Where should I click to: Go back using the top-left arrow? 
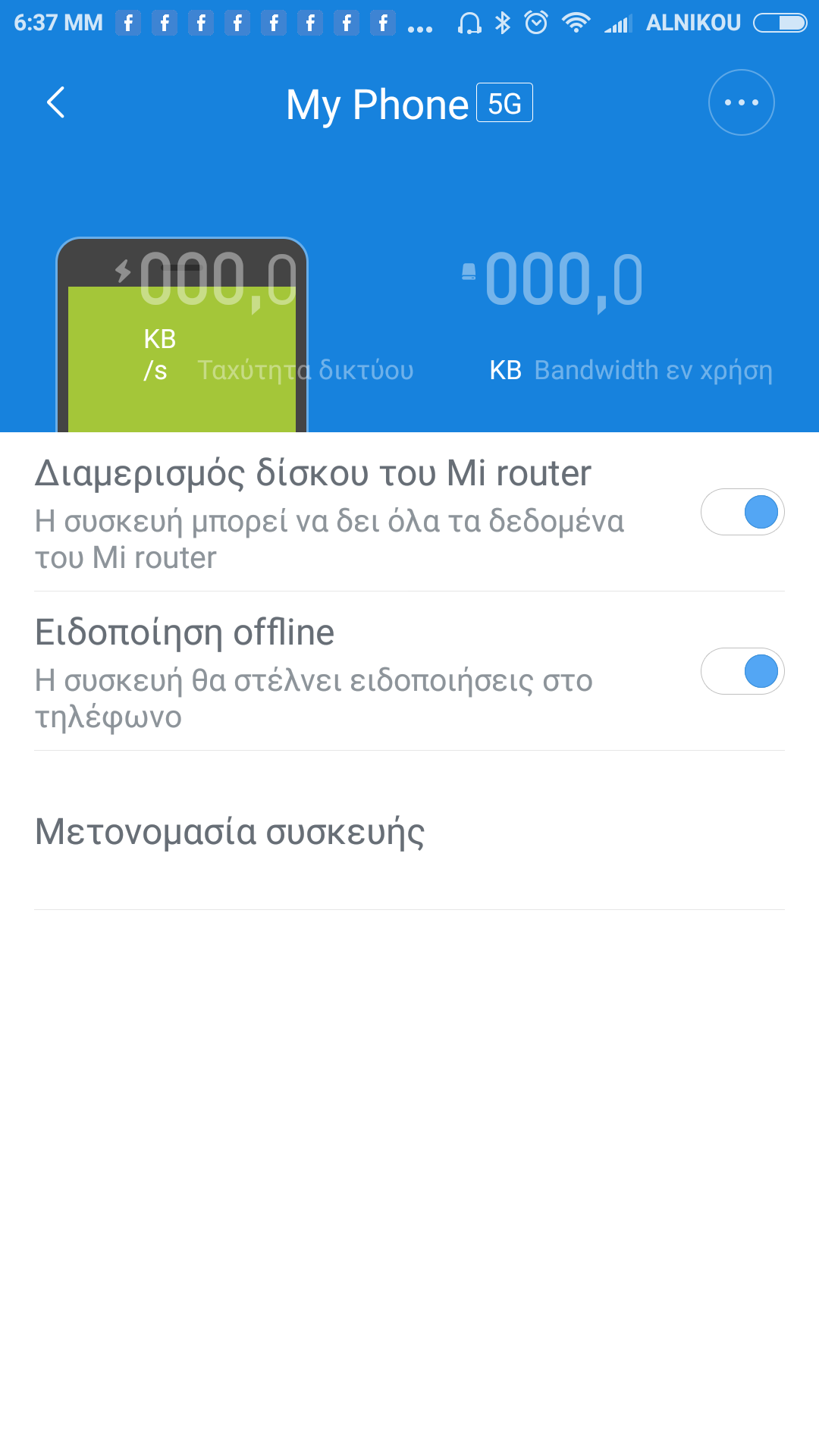(x=56, y=102)
